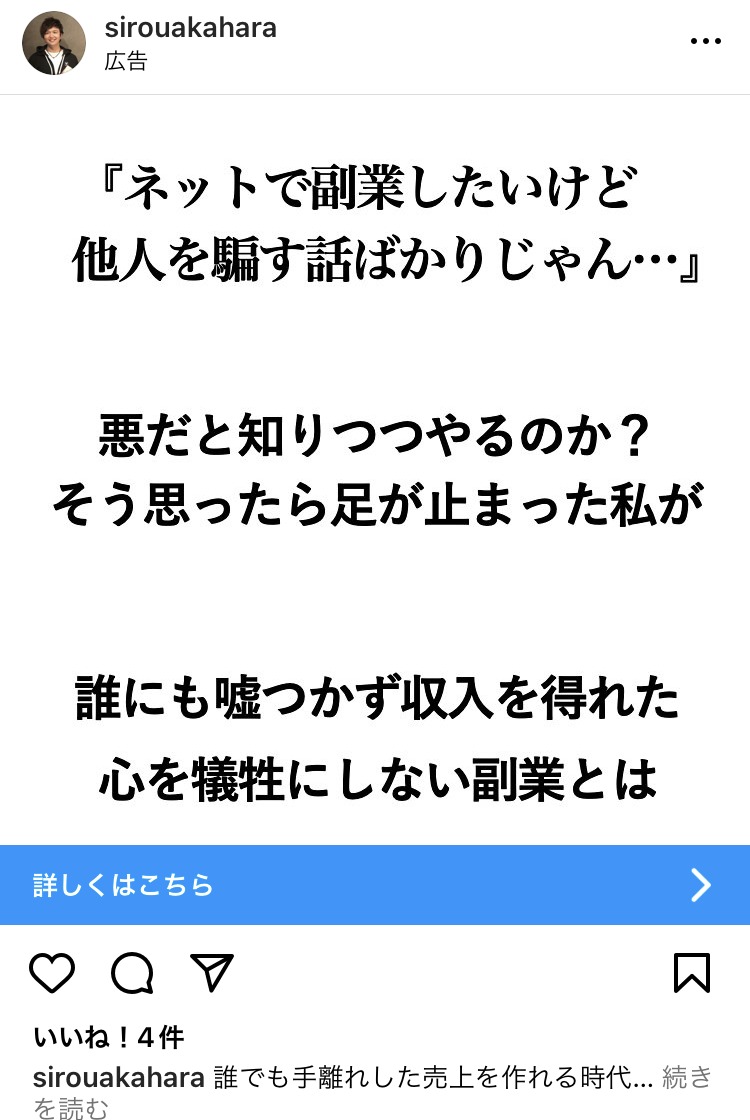
Task: Open the sponsored ad image
Action: pyautogui.click(x=375, y=470)
